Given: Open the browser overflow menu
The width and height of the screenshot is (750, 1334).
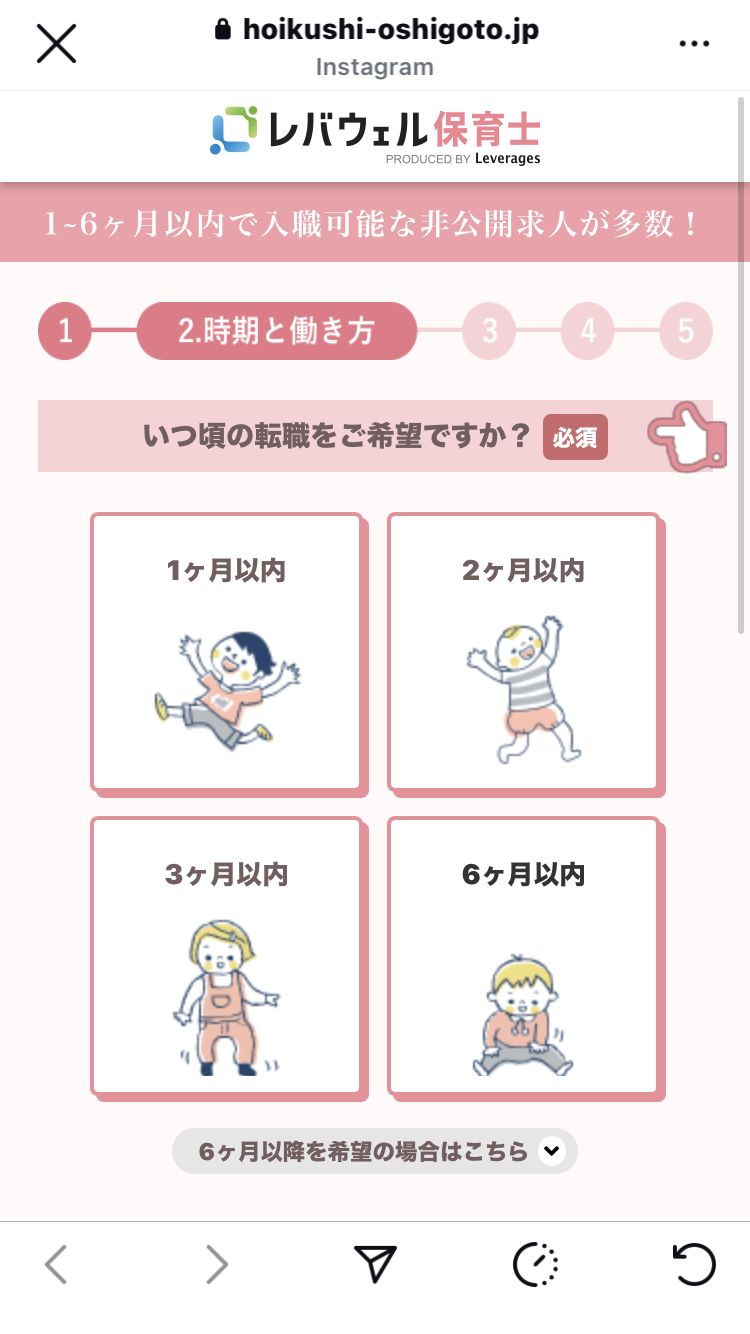Looking at the screenshot, I should click(693, 44).
